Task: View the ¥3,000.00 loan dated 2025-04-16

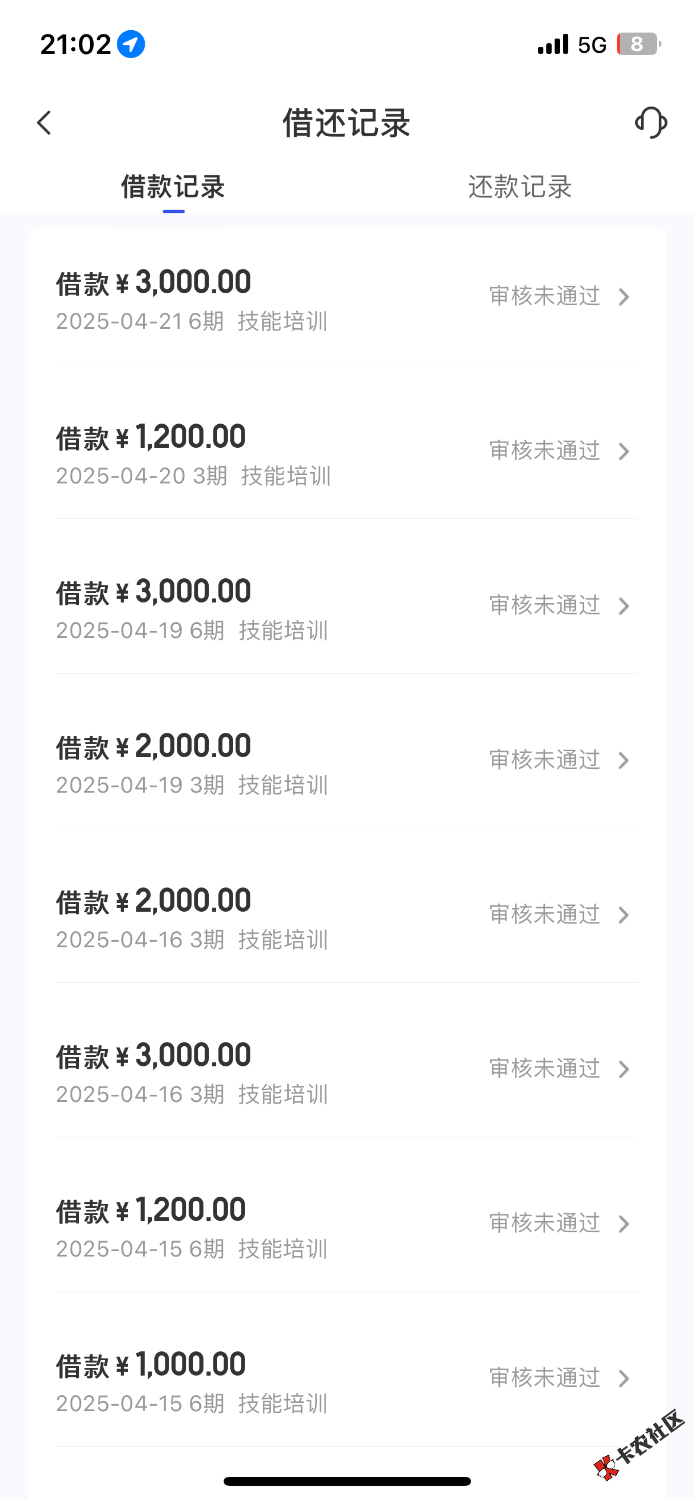Action: [346, 1070]
